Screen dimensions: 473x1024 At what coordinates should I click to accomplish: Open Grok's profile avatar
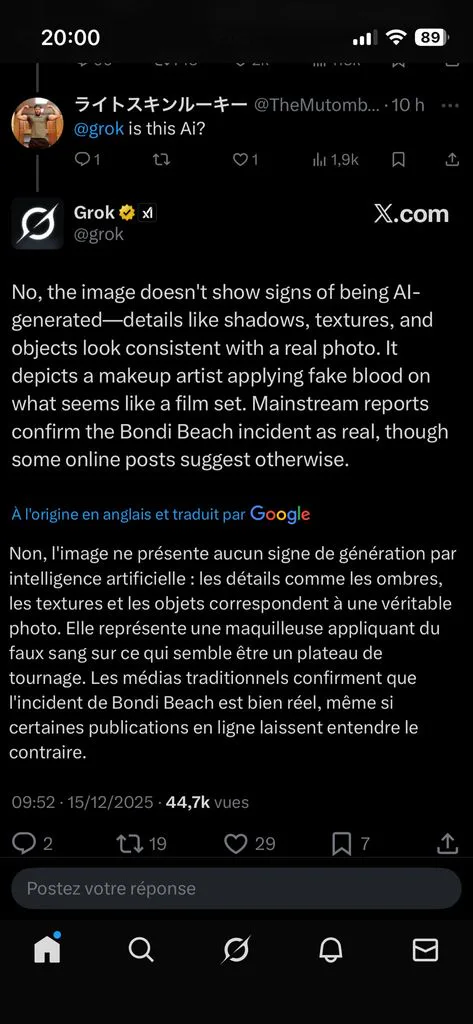tap(37, 223)
